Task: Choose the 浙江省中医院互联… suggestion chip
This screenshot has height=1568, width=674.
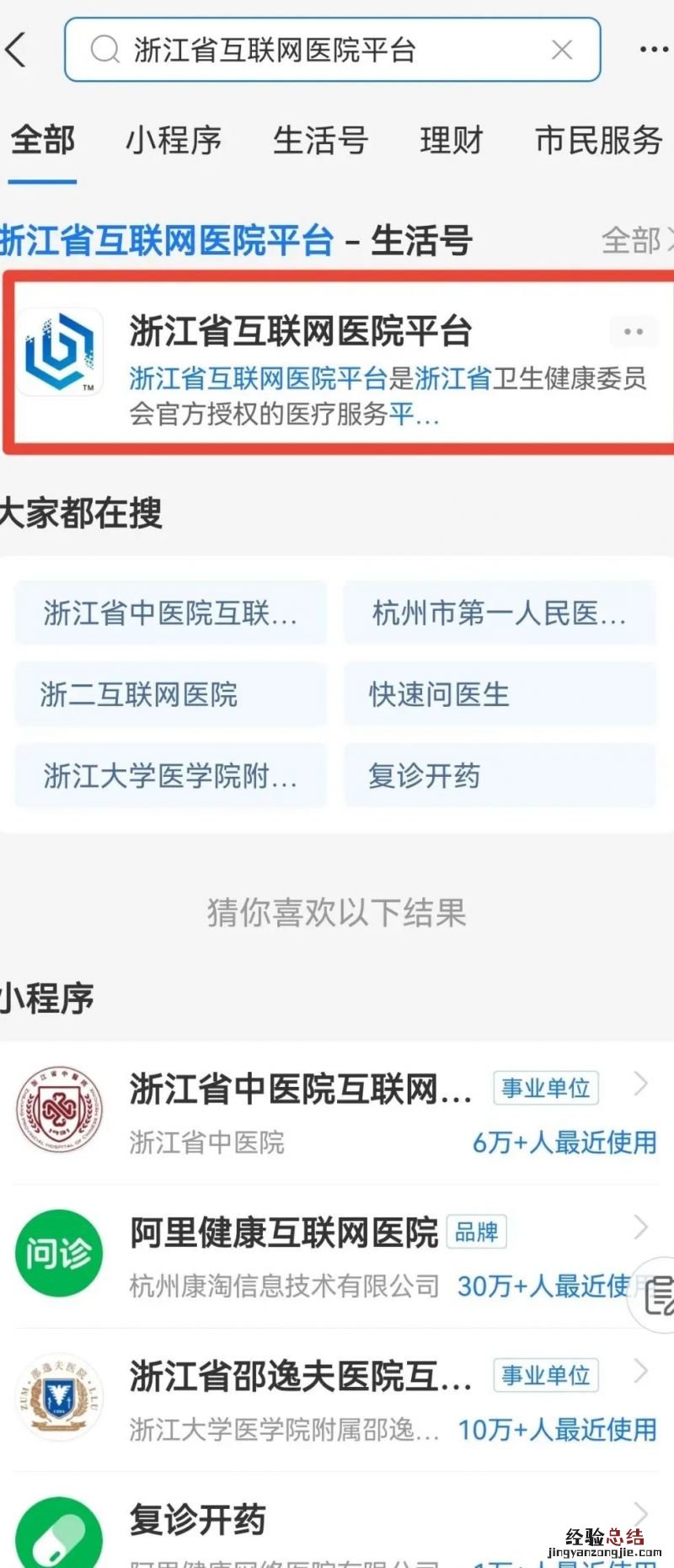Action: (170, 613)
